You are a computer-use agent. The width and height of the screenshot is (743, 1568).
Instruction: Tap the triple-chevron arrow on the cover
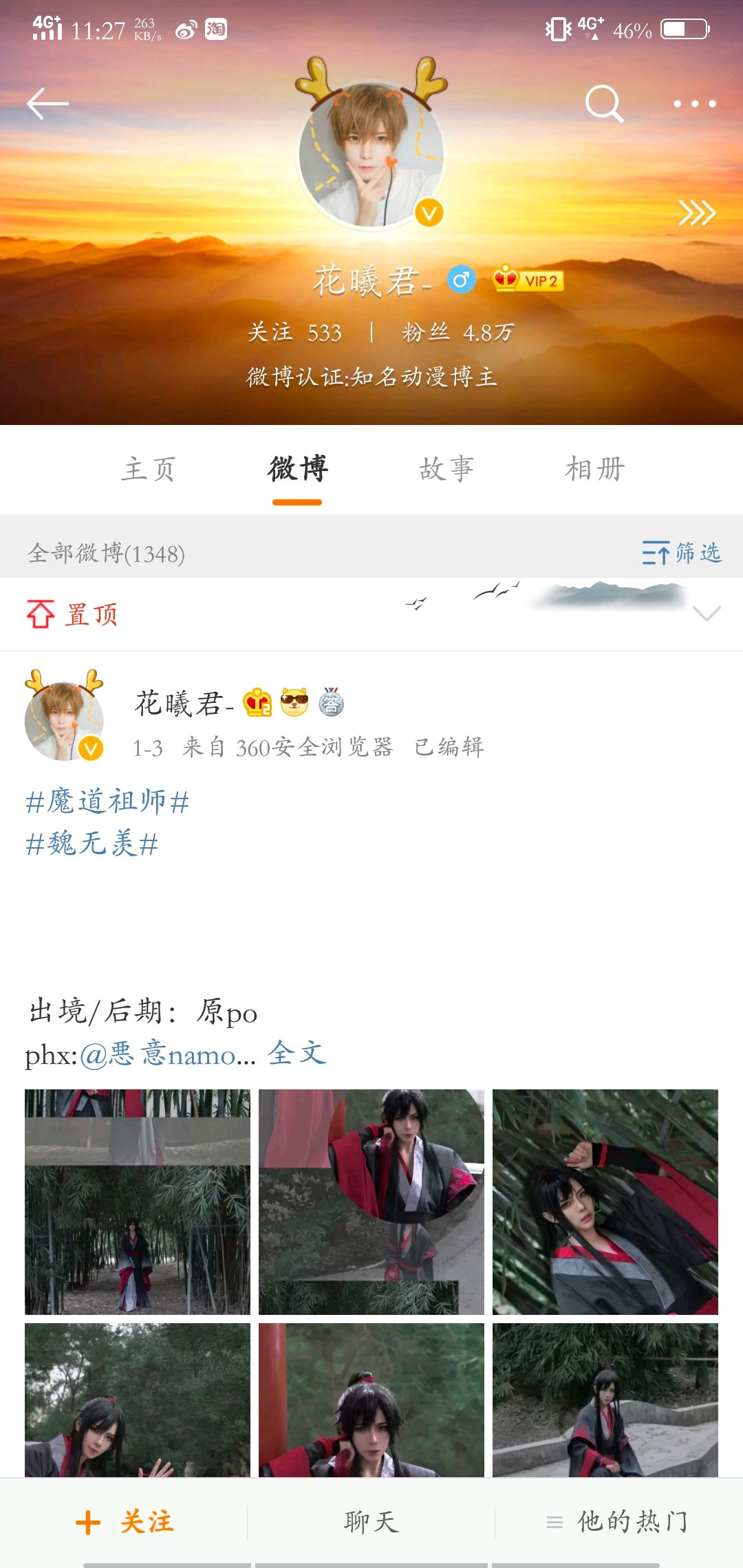point(697,213)
